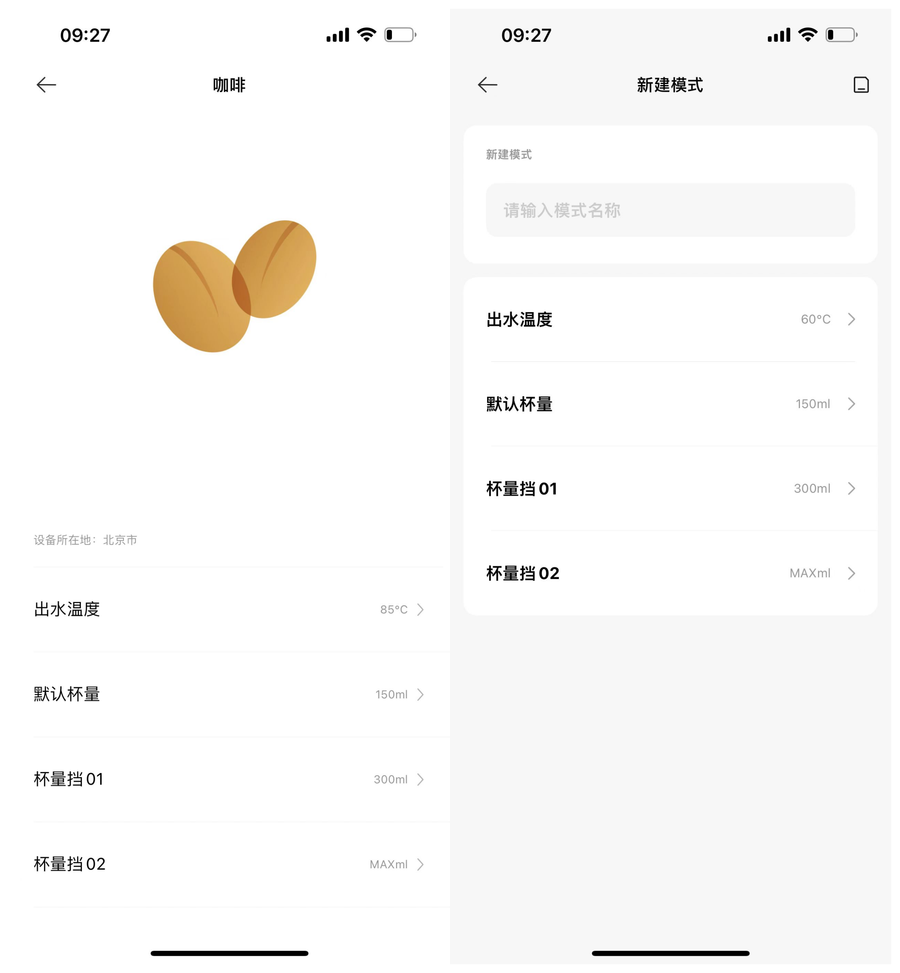900x973 pixels.
Task: Tap the save icon on 新建模式
Action: point(860,85)
